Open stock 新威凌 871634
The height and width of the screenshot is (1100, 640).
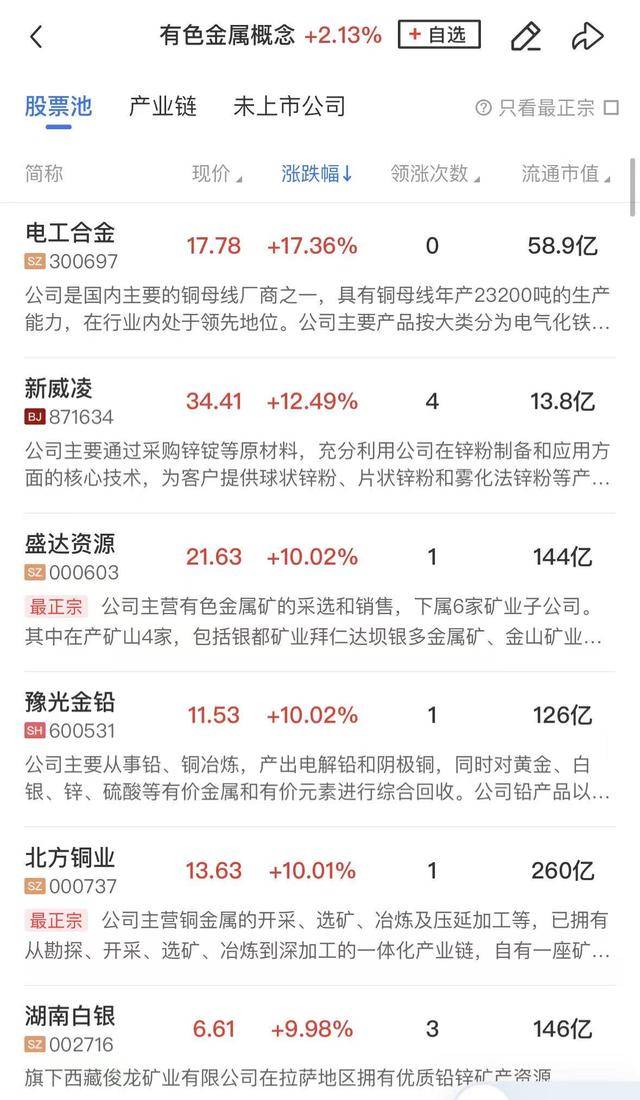pos(320,435)
